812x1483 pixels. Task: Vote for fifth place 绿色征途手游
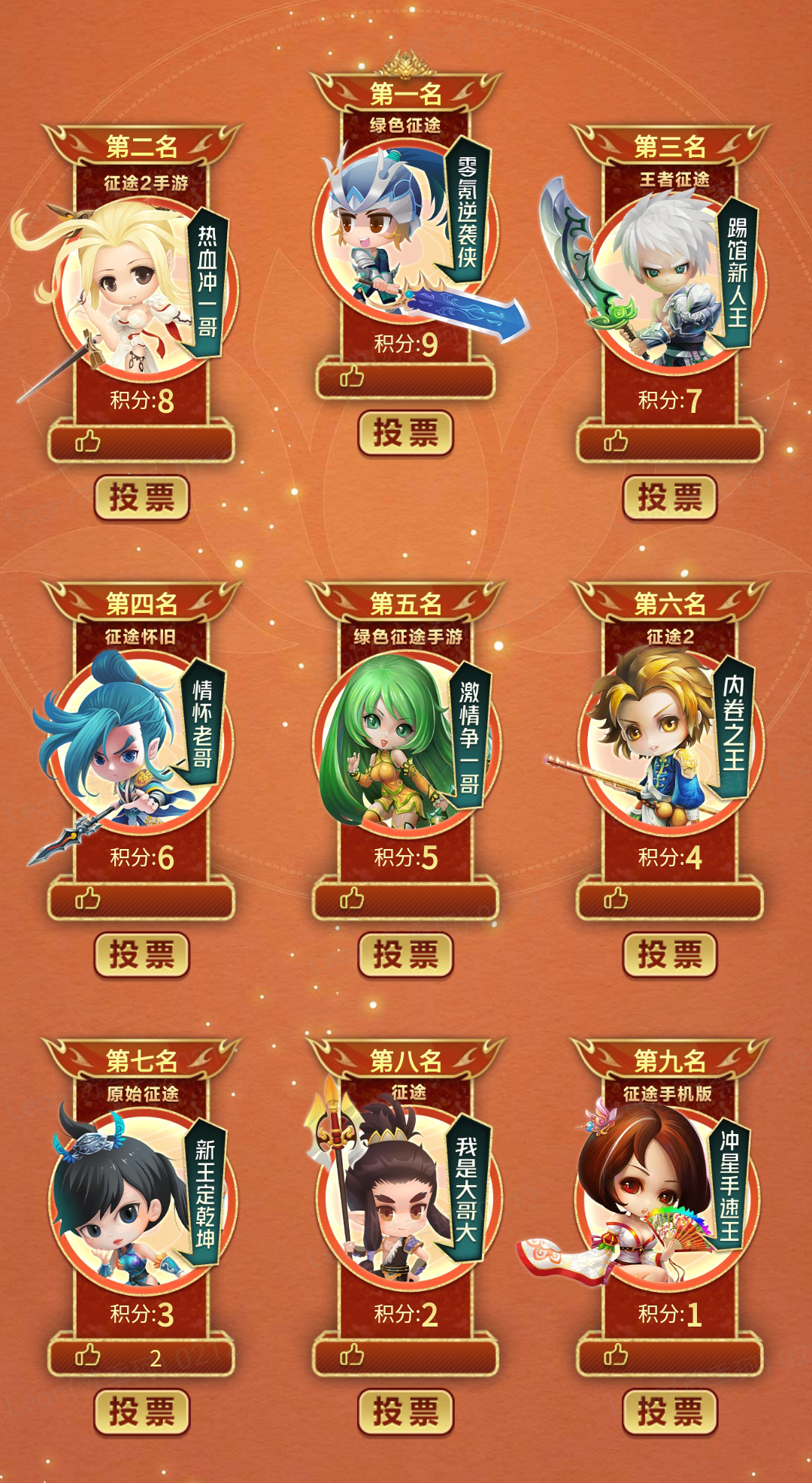405,955
